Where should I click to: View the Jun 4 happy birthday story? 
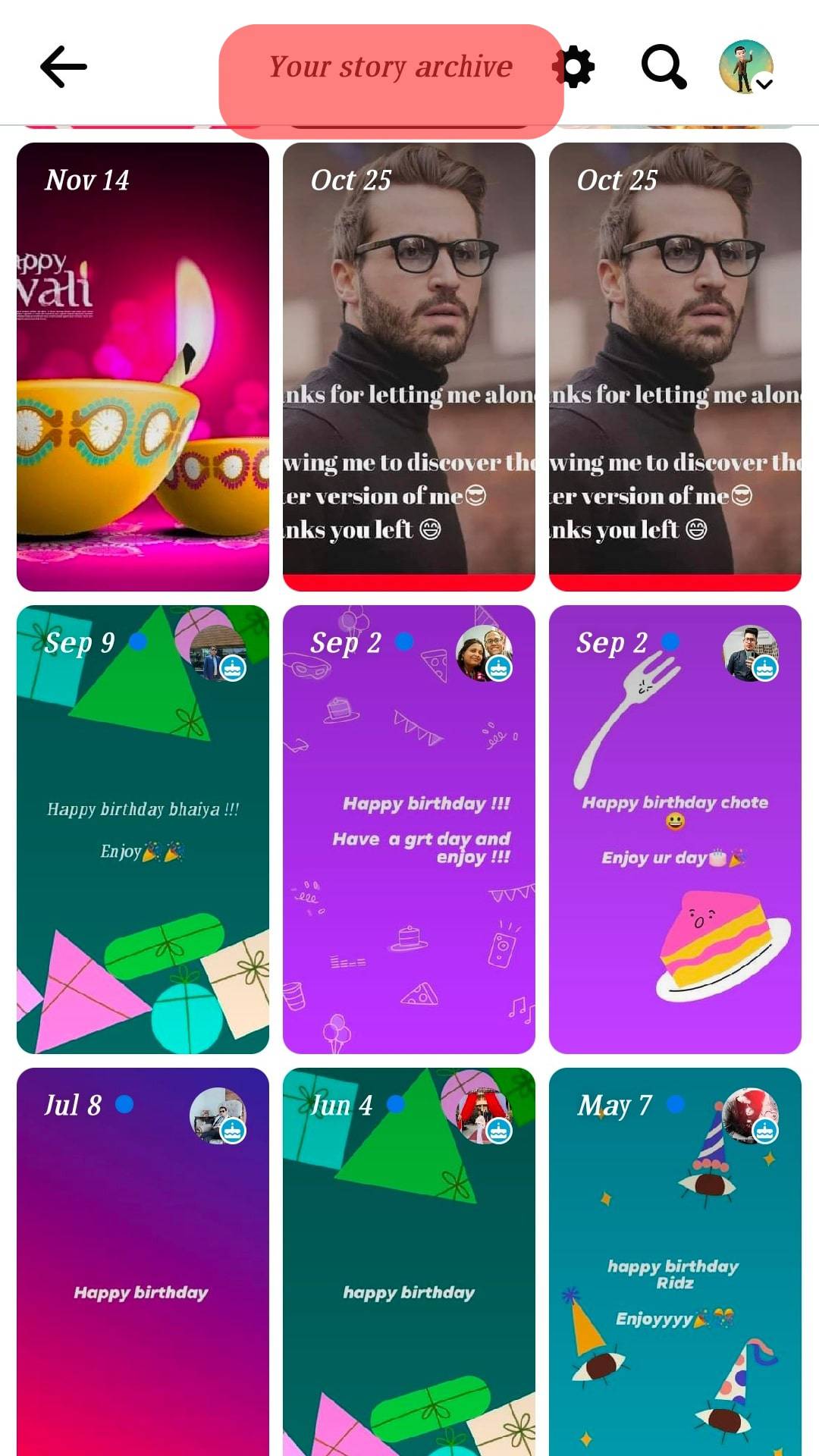409,1261
